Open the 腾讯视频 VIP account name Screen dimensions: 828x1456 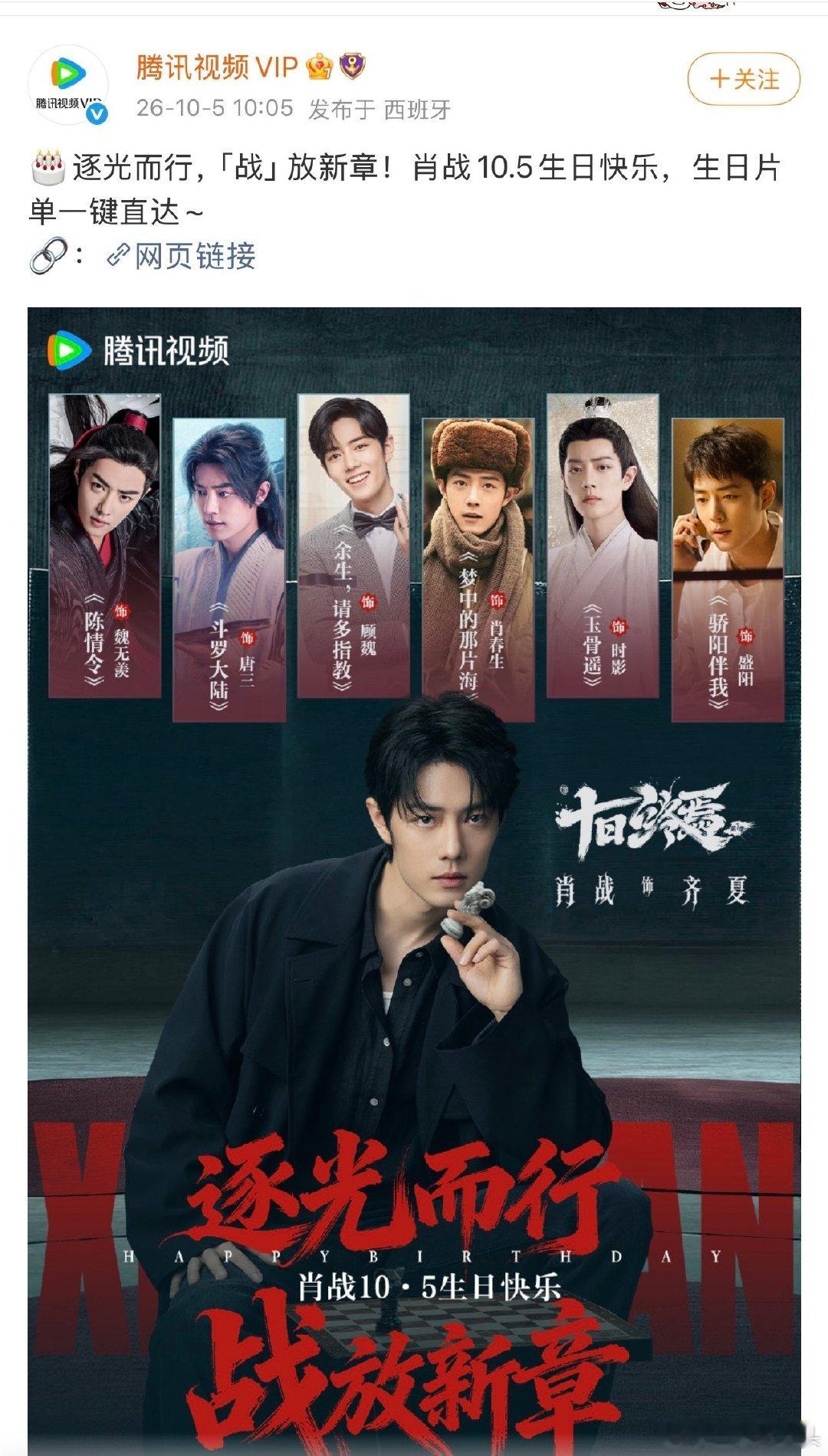[x=217, y=67]
